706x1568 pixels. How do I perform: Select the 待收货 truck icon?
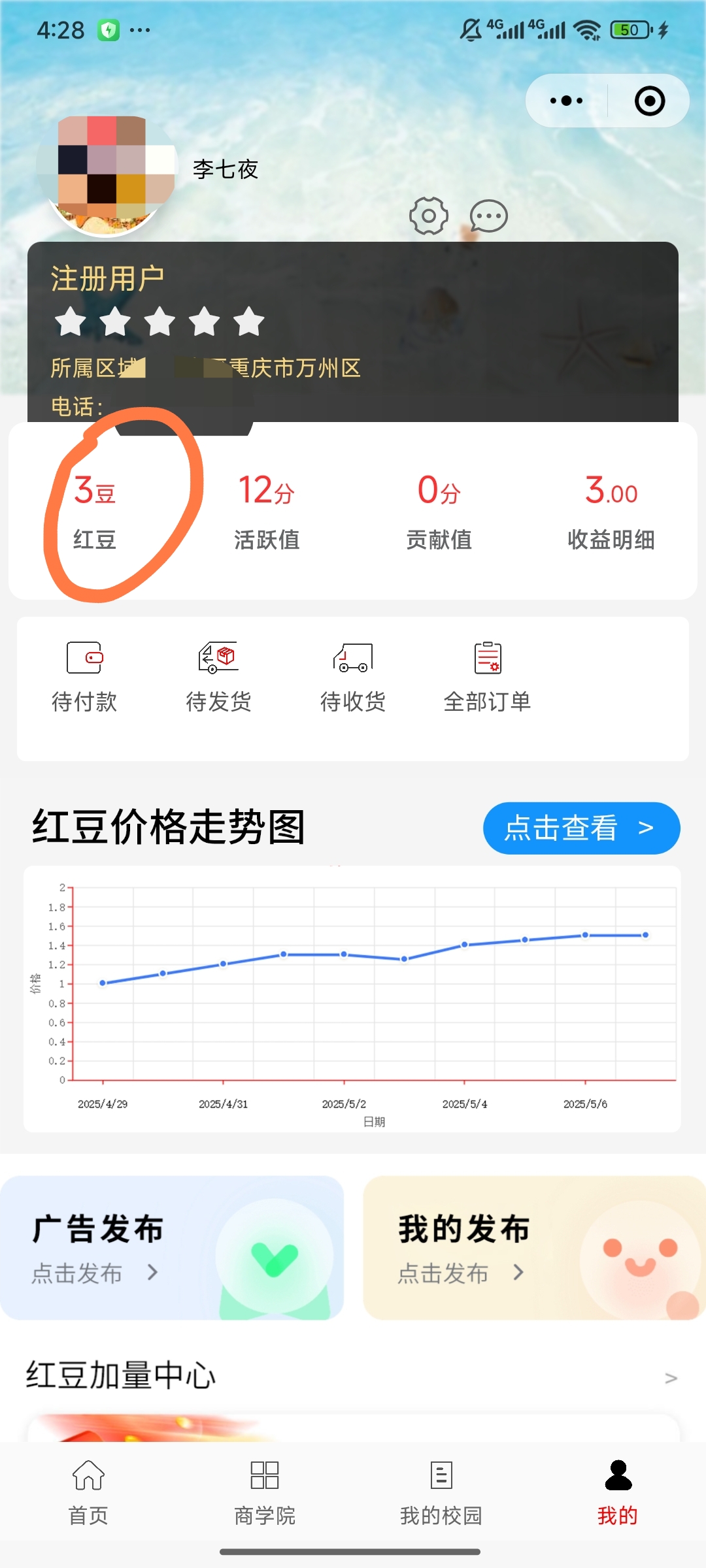click(353, 660)
